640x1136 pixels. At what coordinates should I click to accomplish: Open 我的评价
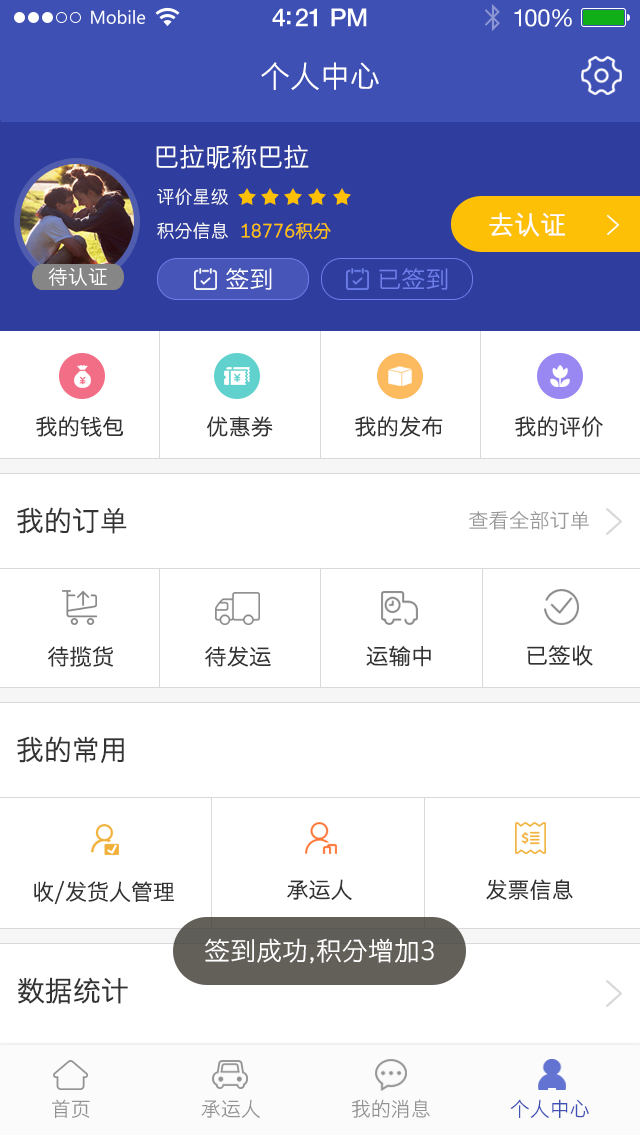pyautogui.click(x=560, y=395)
